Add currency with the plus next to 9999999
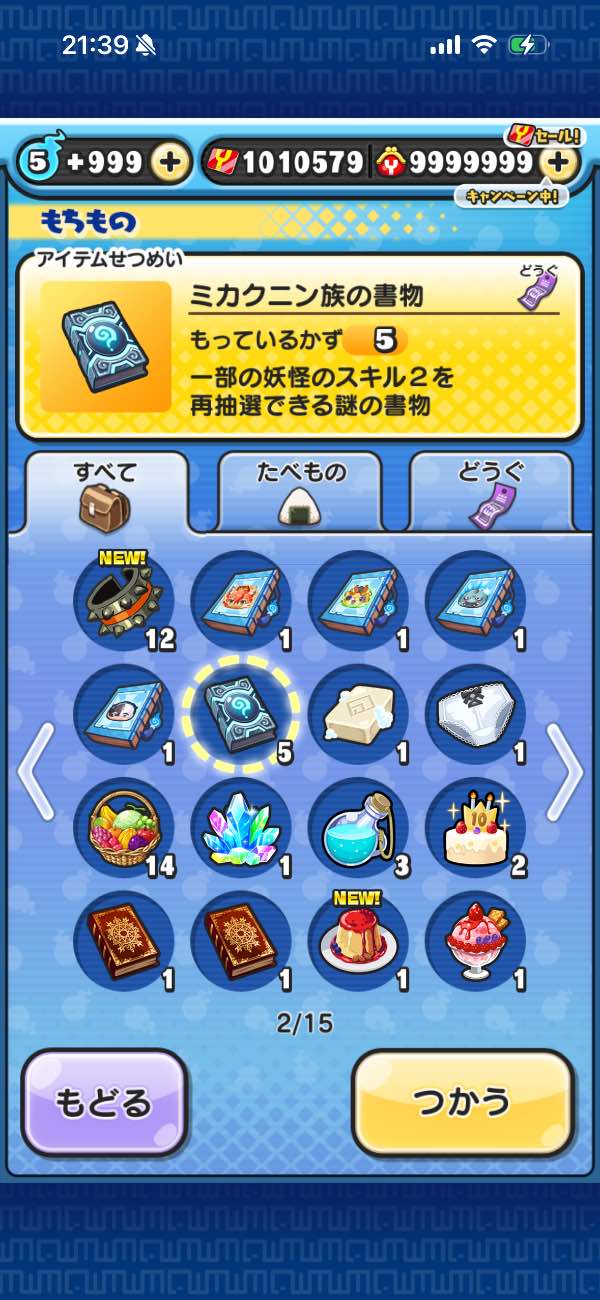 [x=561, y=163]
